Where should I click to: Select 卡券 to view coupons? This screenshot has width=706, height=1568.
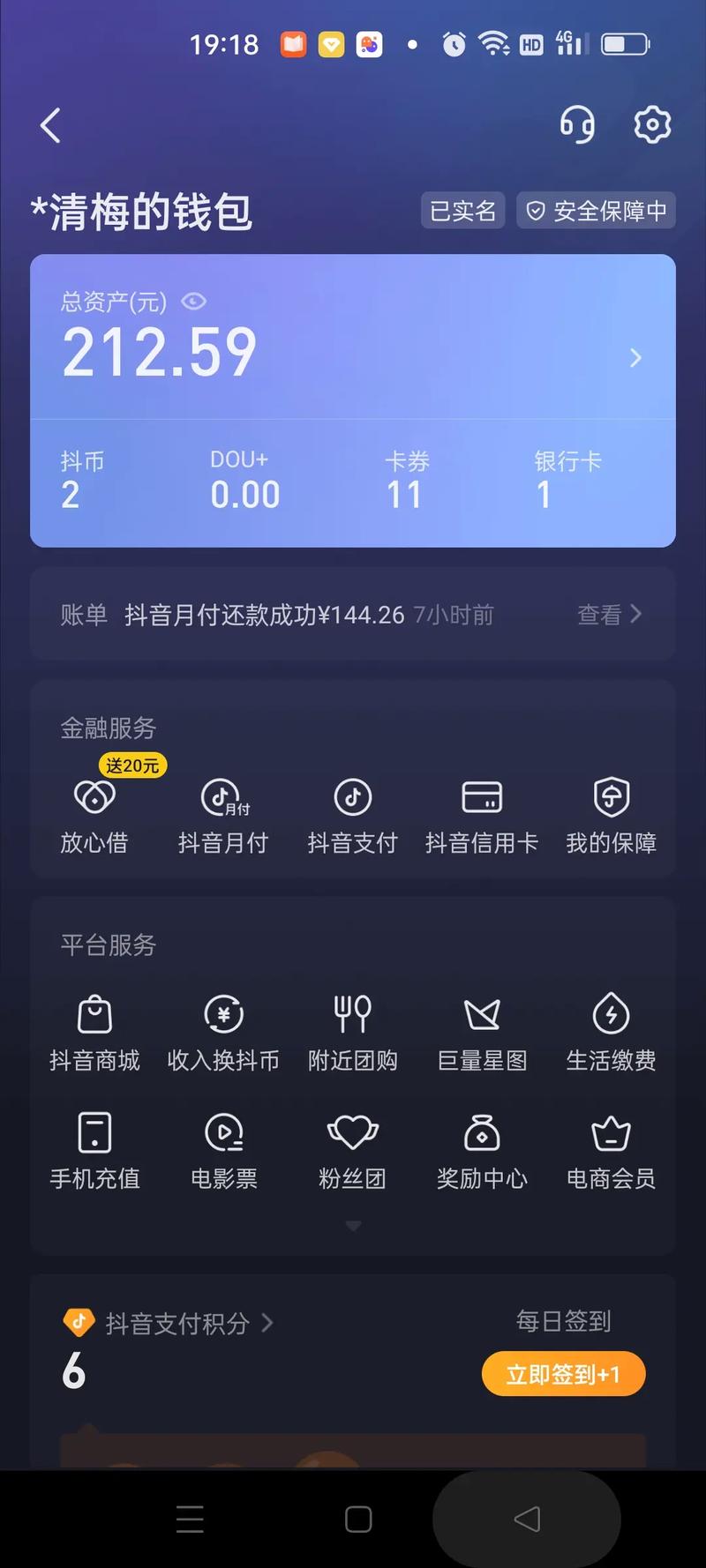tap(405, 481)
